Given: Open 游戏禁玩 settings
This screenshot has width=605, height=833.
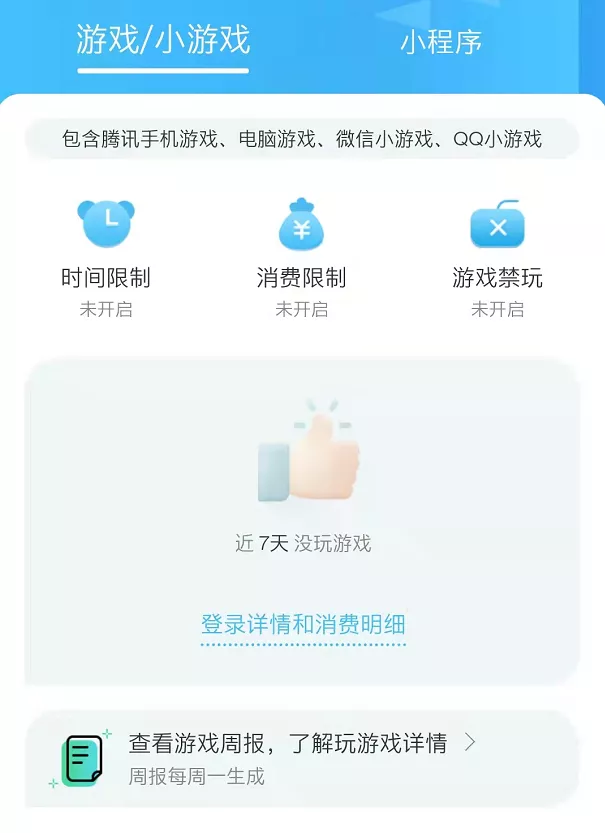Looking at the screenshot, I should tap(497, 257).
